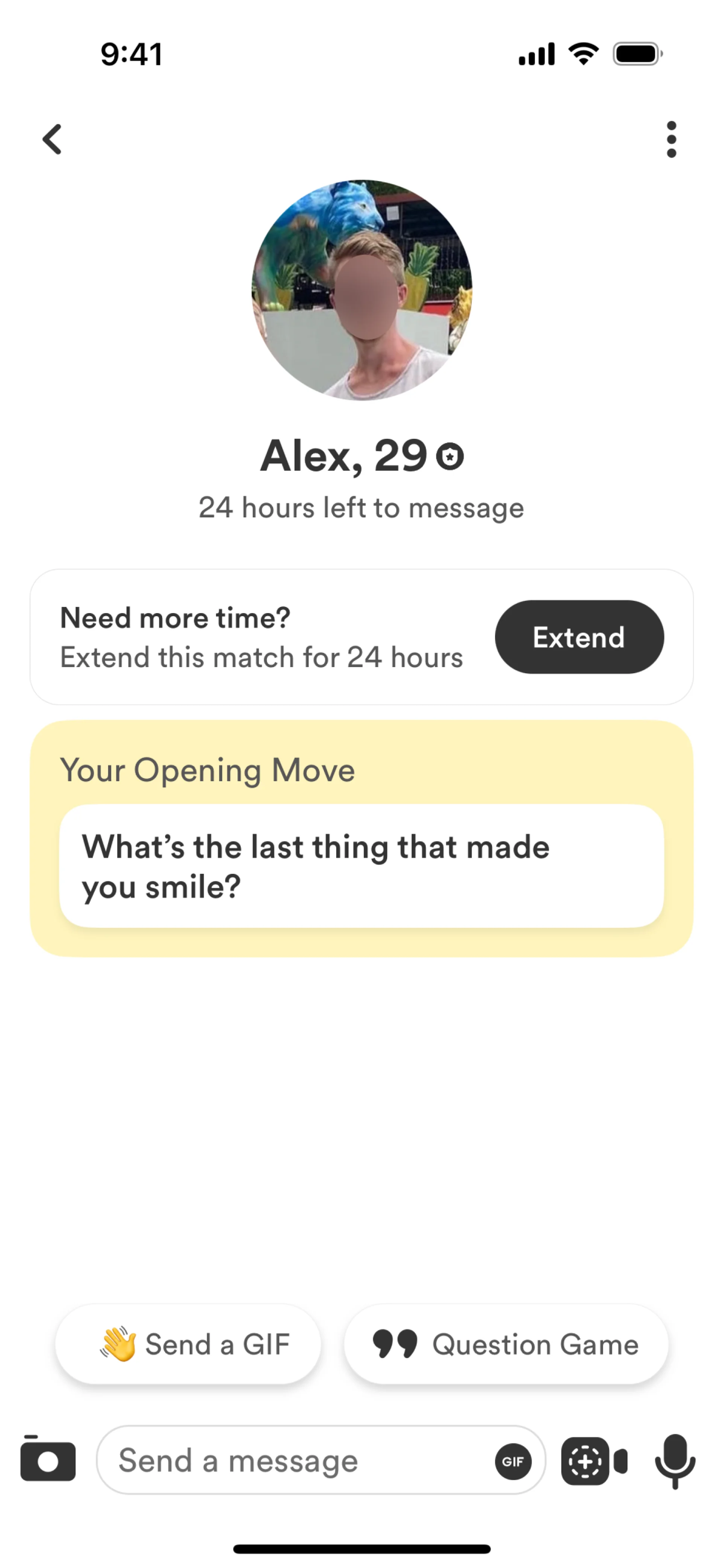Image resolution: width=723 pixels, height=1568 pixels.
Task: Focus the Send a message field
Action: [x=292, y=1460]
